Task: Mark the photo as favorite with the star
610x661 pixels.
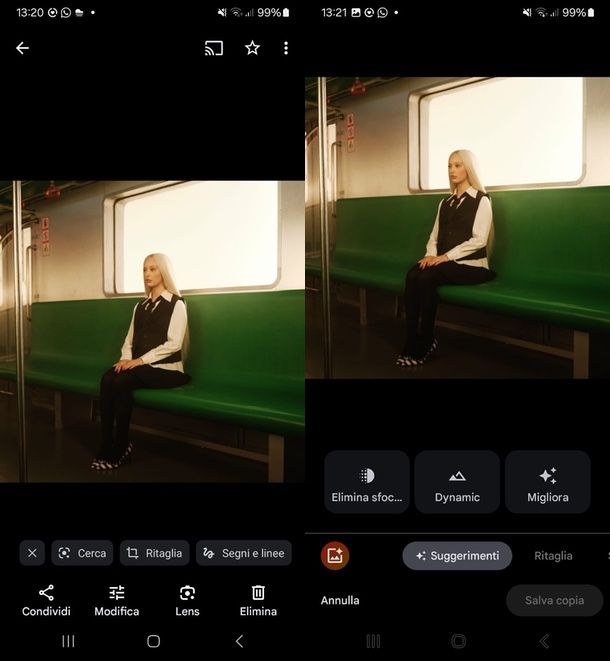Action: [252, 48]
